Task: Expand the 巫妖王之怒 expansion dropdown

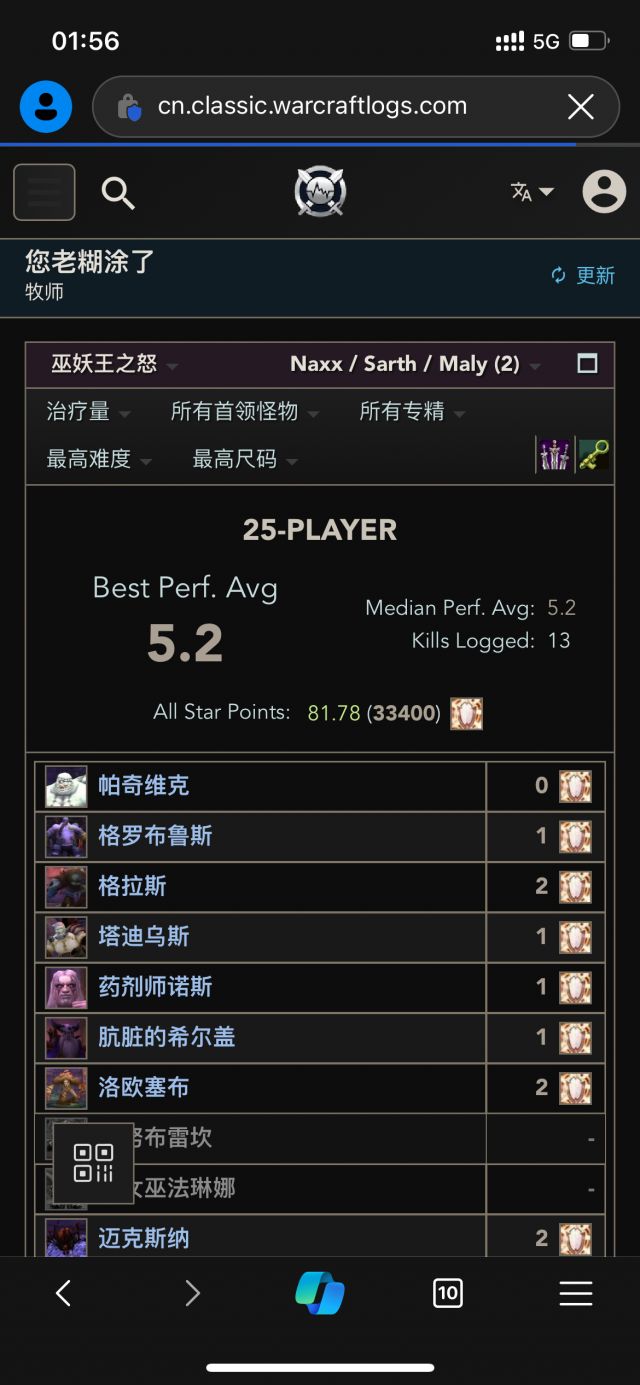Action: 114,364
